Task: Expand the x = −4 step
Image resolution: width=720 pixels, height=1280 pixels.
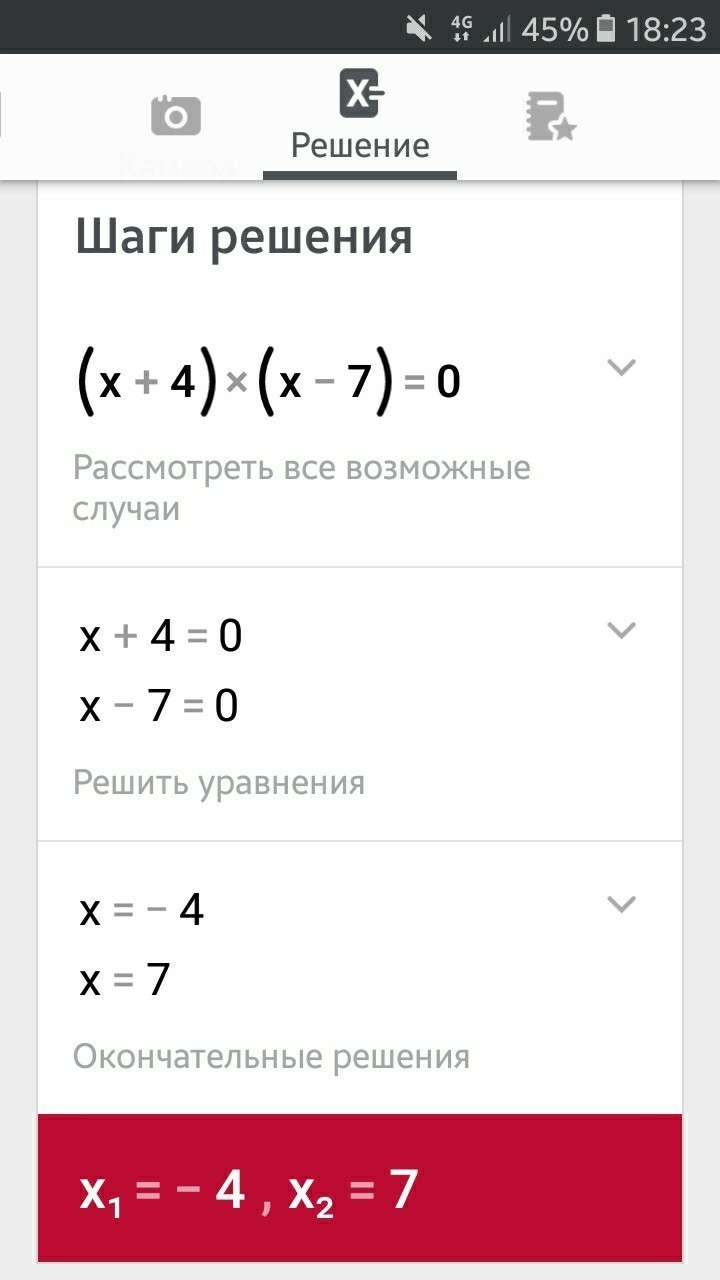Action: [622, 905]
